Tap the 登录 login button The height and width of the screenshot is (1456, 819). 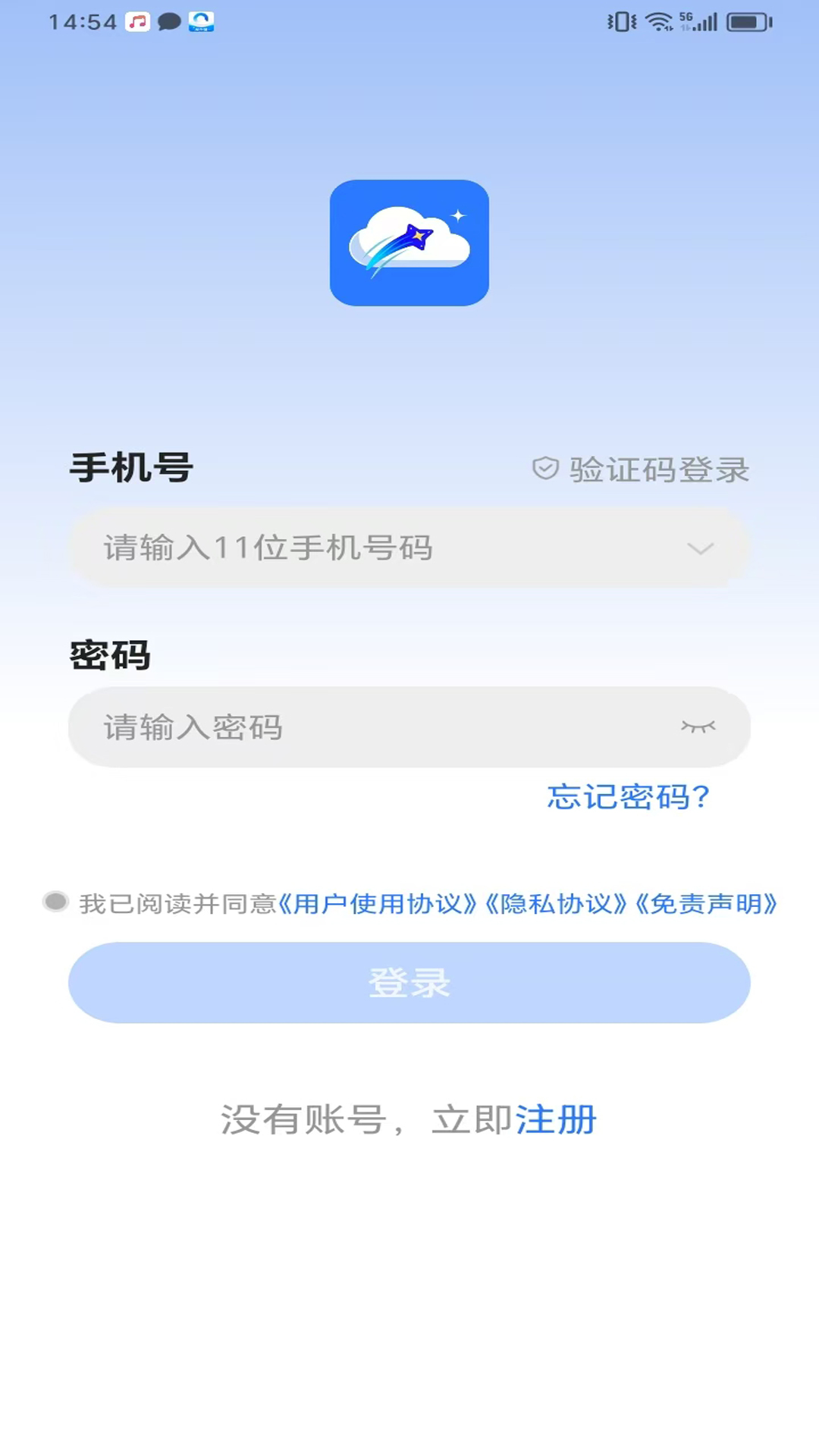pyautogui.click(x=409, y=983)
